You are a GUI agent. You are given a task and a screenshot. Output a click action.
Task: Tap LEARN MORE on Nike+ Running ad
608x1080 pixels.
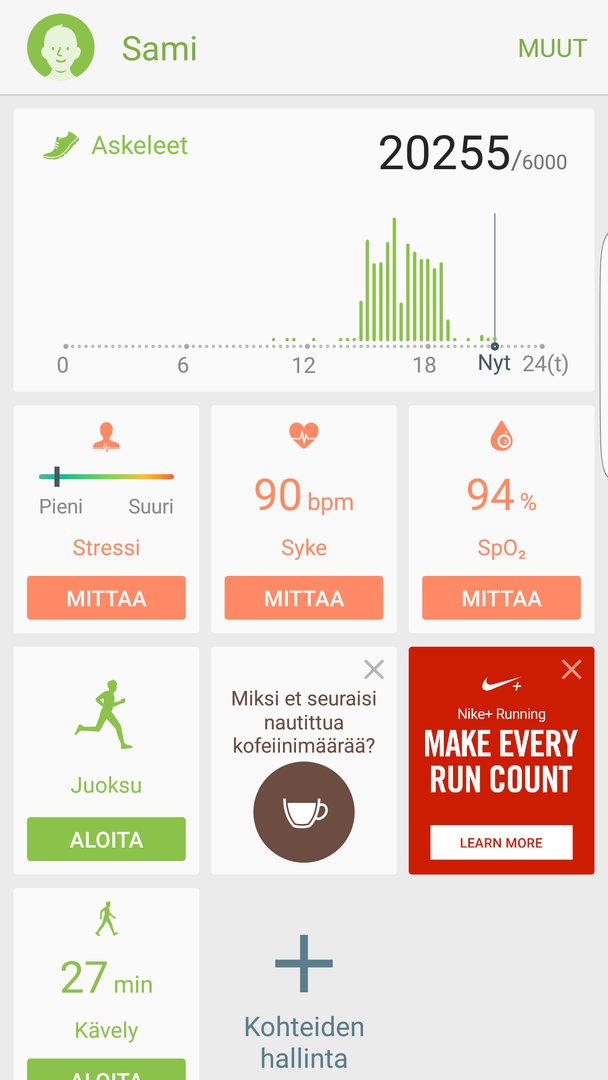[x=501, y=842]
